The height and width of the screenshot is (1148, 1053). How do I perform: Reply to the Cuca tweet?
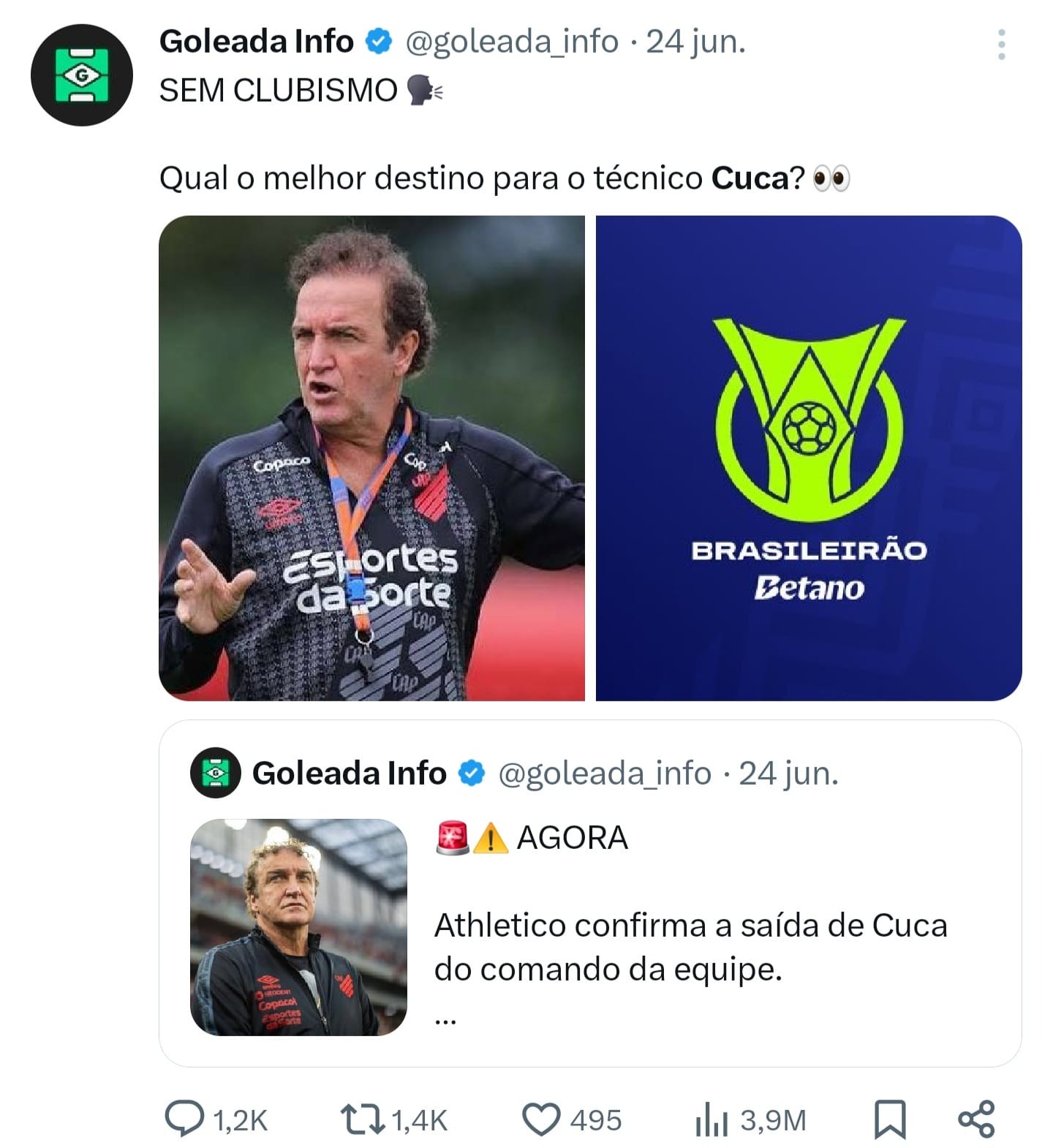coord(184,1119)
